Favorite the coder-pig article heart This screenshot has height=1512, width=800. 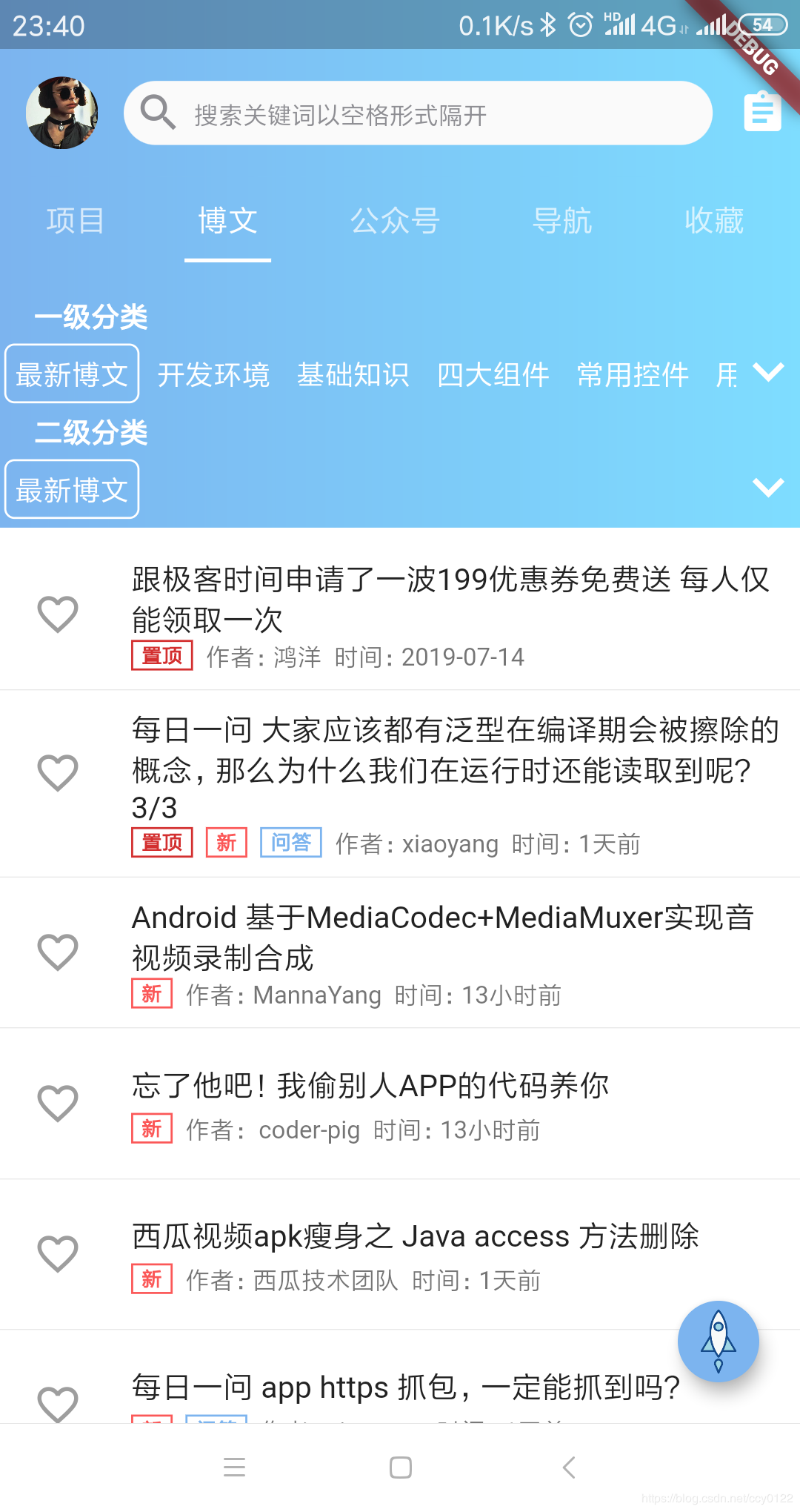point(57,1104)
